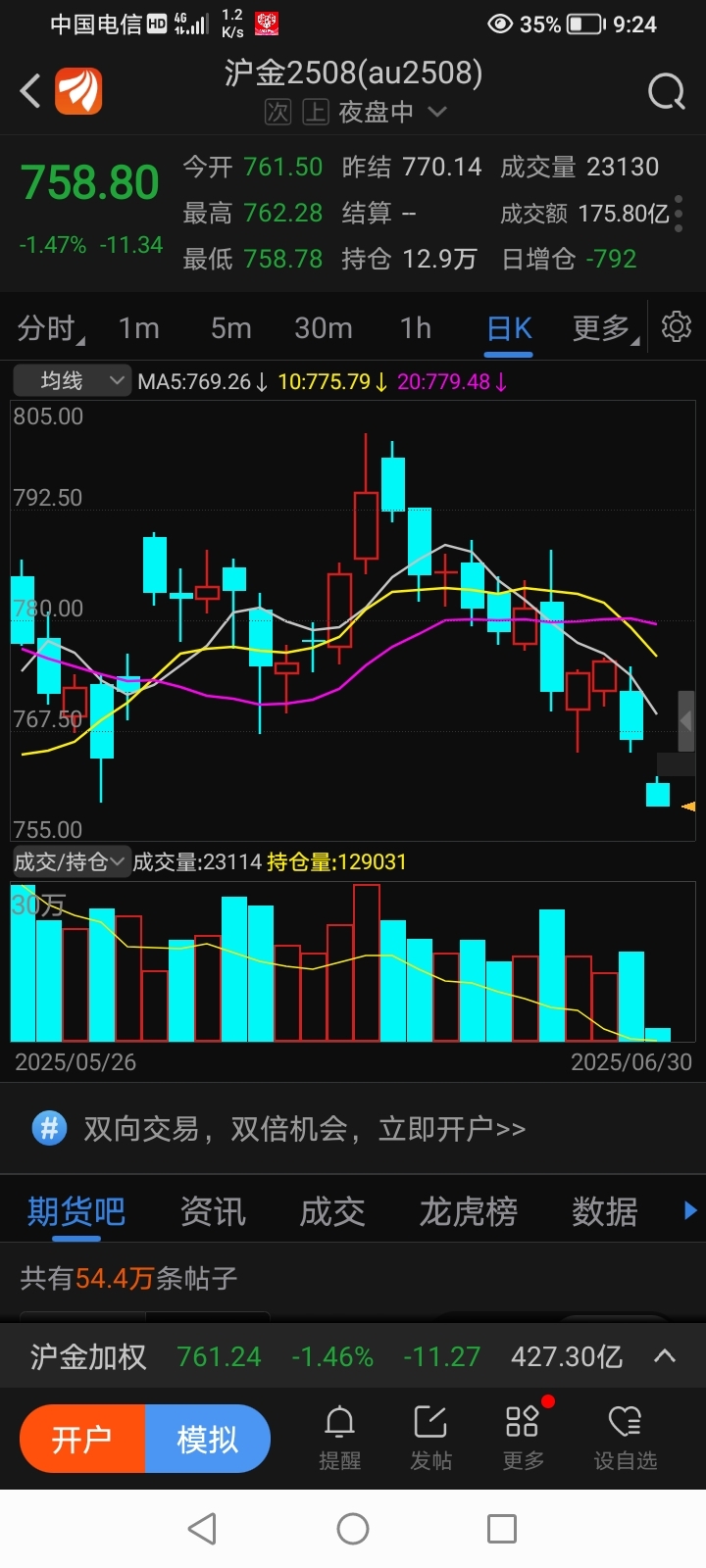Choose the 1h chart interval
The image size is (706, 1568).
pos(416,328)
